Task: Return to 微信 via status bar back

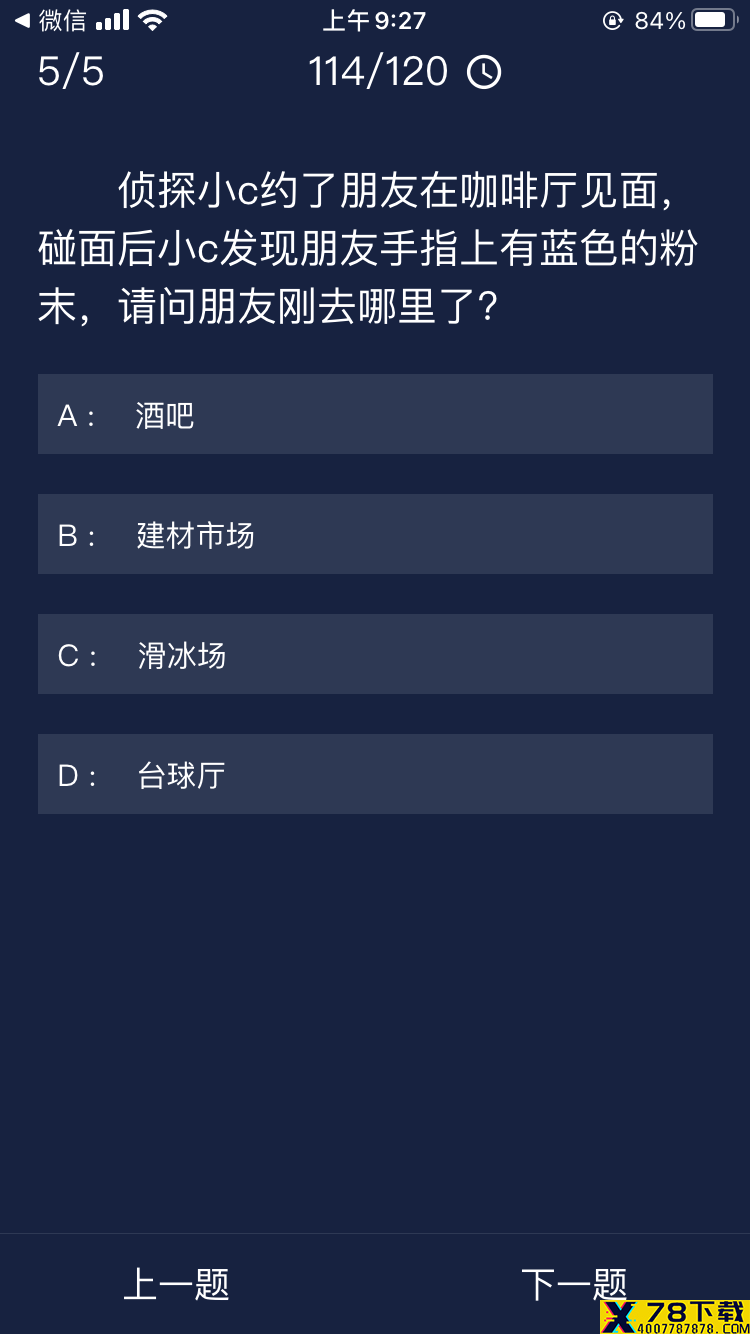Action: pos(50,20)
